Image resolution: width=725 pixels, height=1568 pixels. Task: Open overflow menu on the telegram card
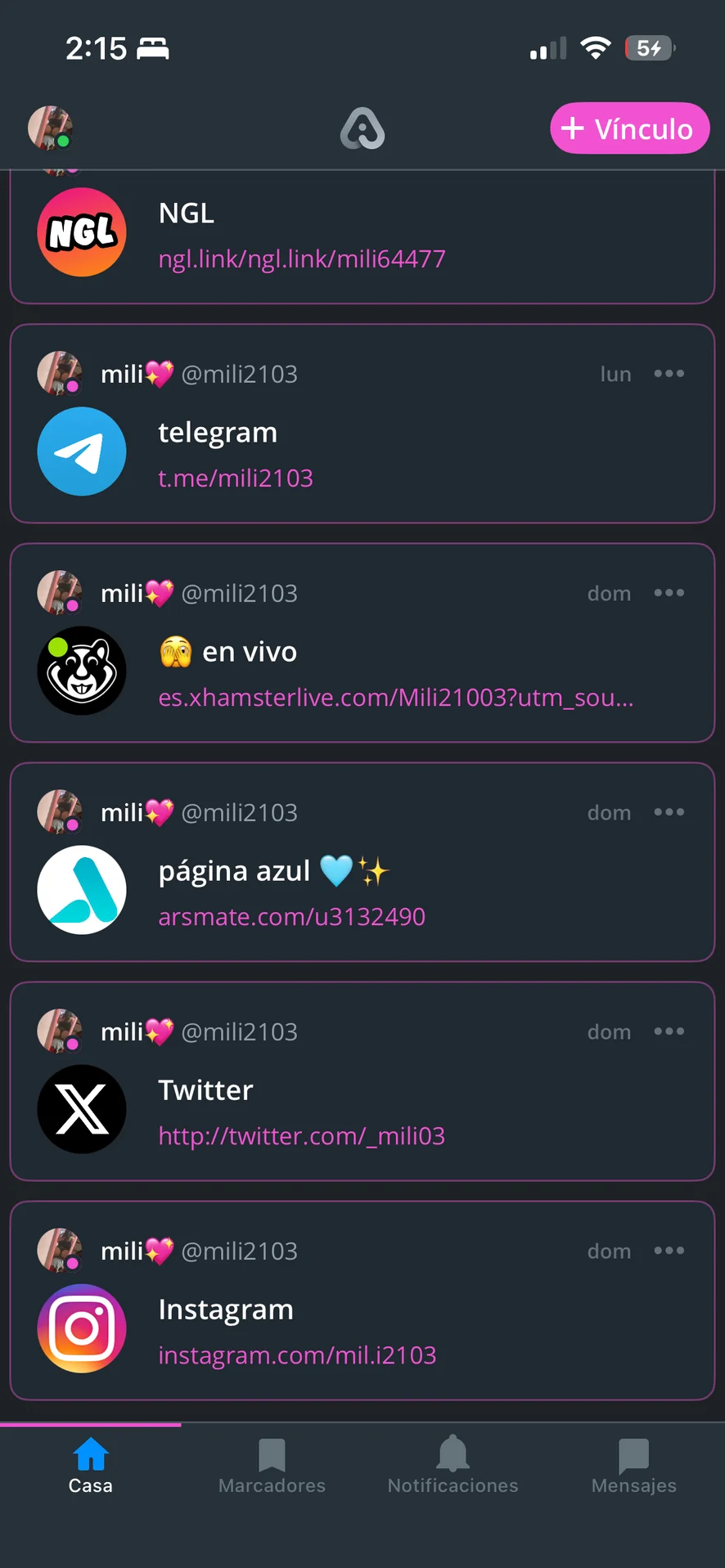tap(669, 374)
